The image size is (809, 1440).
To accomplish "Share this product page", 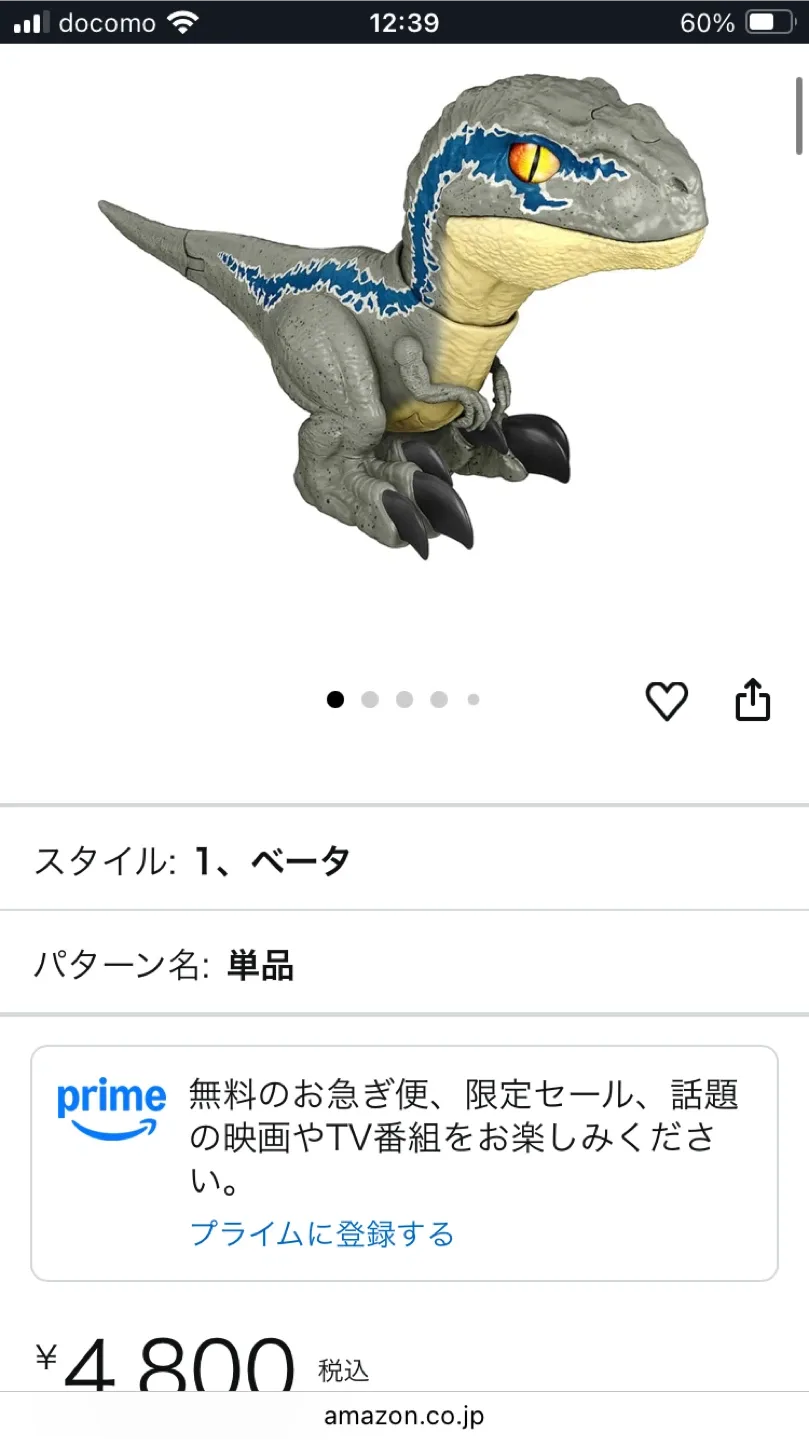I will tap(752, 700).
